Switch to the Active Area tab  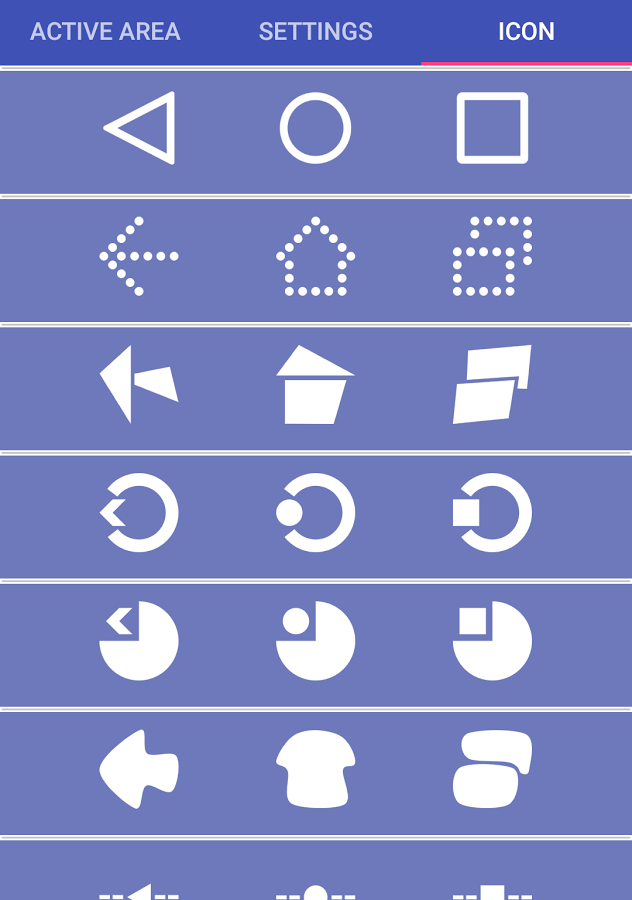pos(105,32)
